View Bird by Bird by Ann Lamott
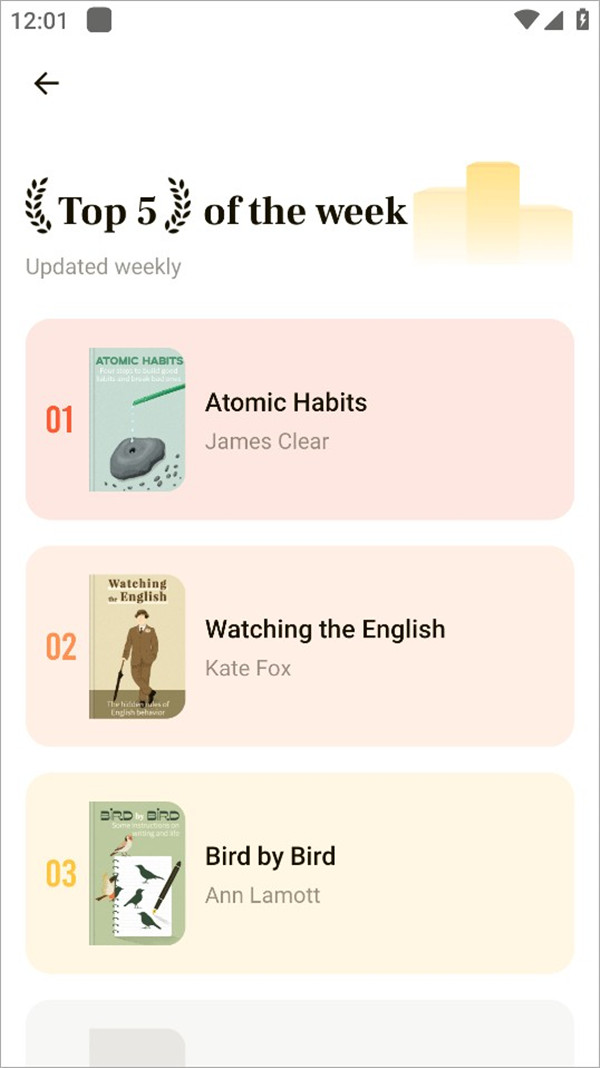 [300, 873]
